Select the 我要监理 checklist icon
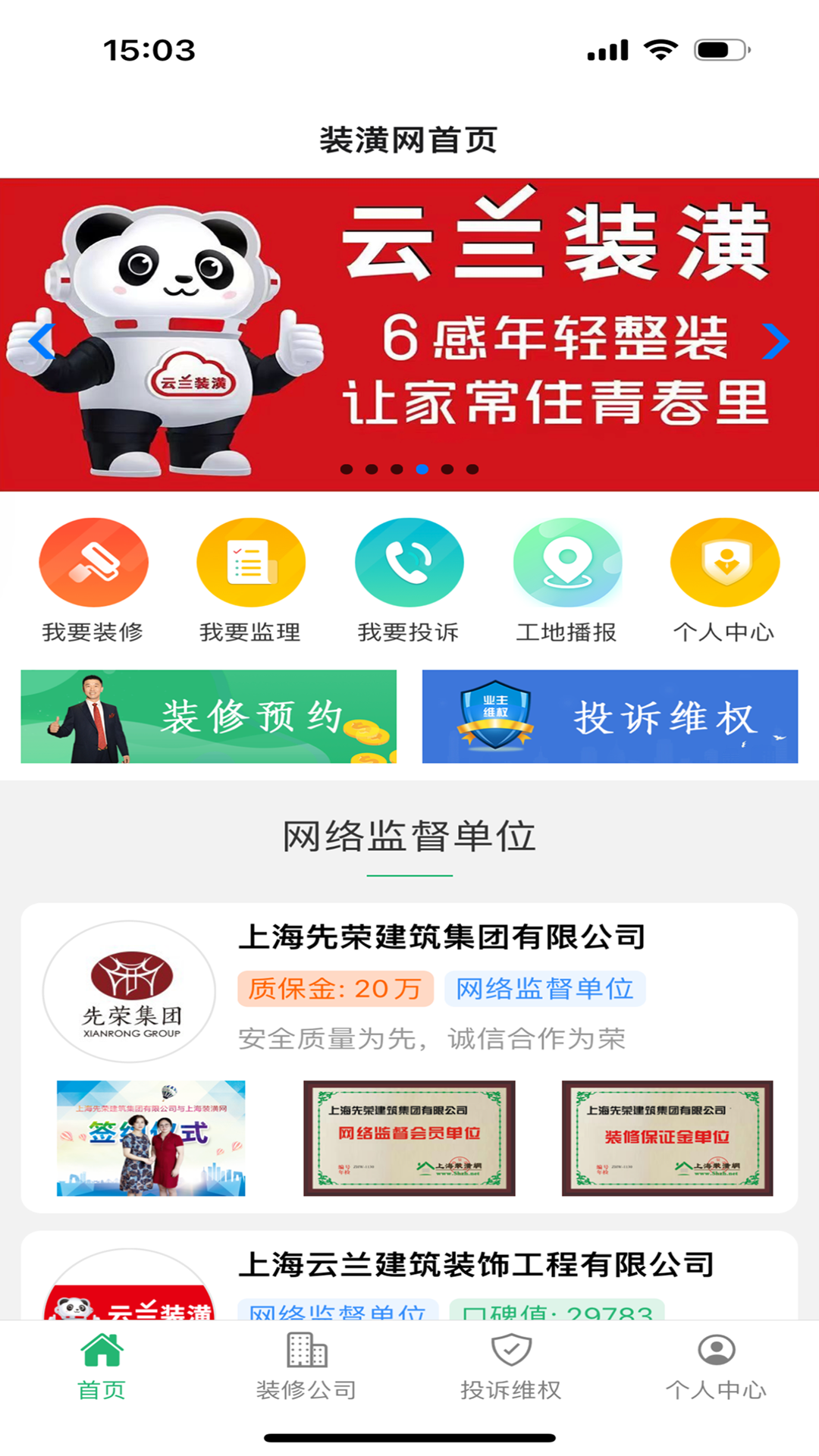The height and width of the screenshot is (1456, 819). click(251, 563)
